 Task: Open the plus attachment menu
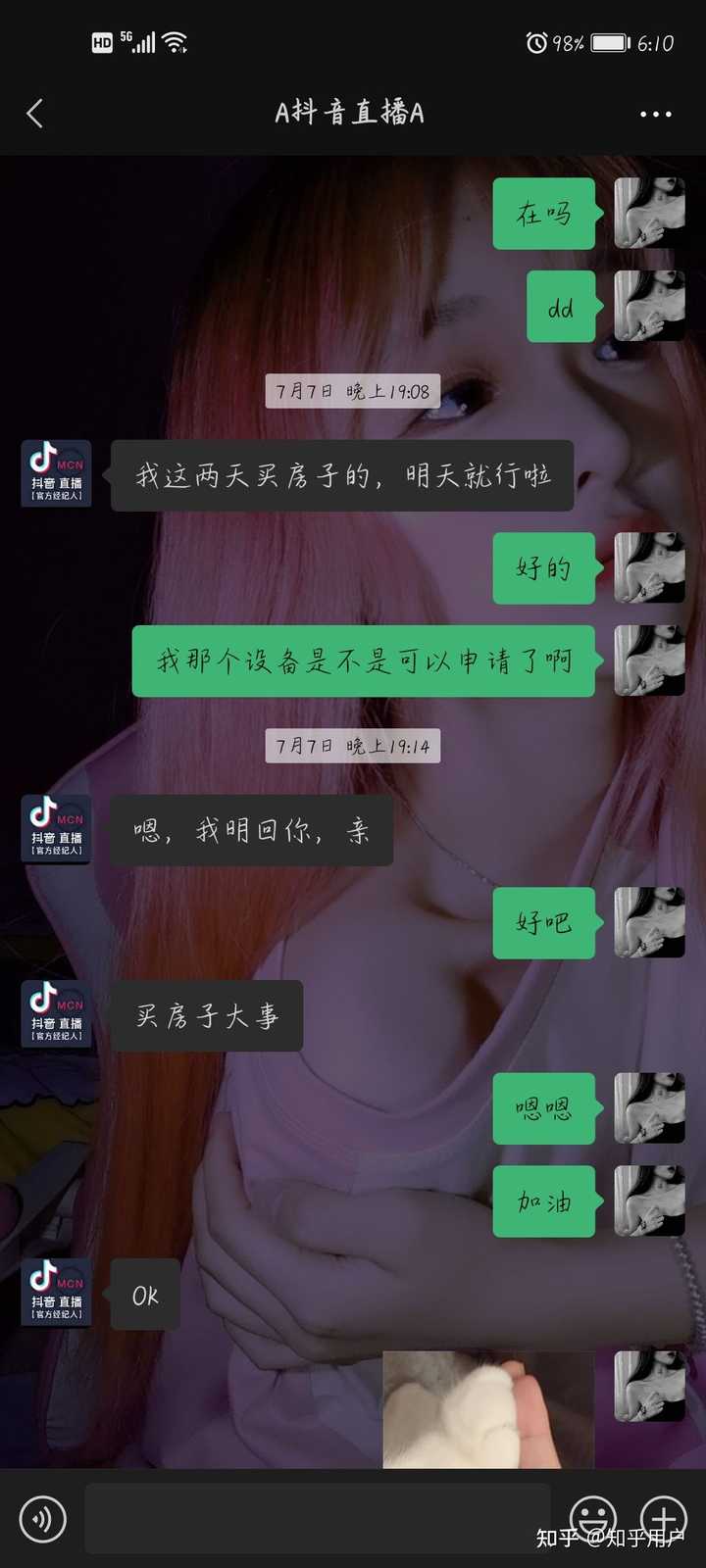664,1518
